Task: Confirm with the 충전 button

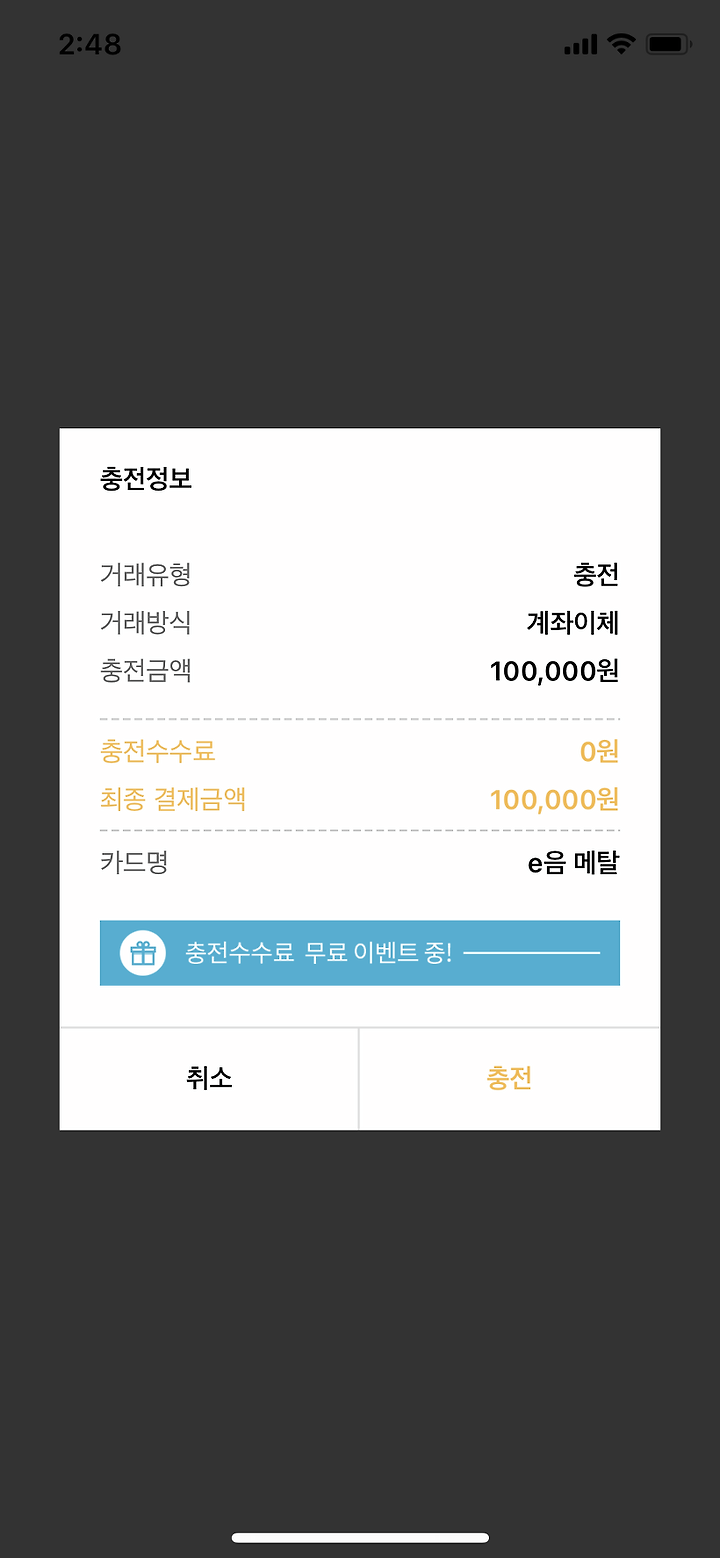Action: [x=510, y=1078]
